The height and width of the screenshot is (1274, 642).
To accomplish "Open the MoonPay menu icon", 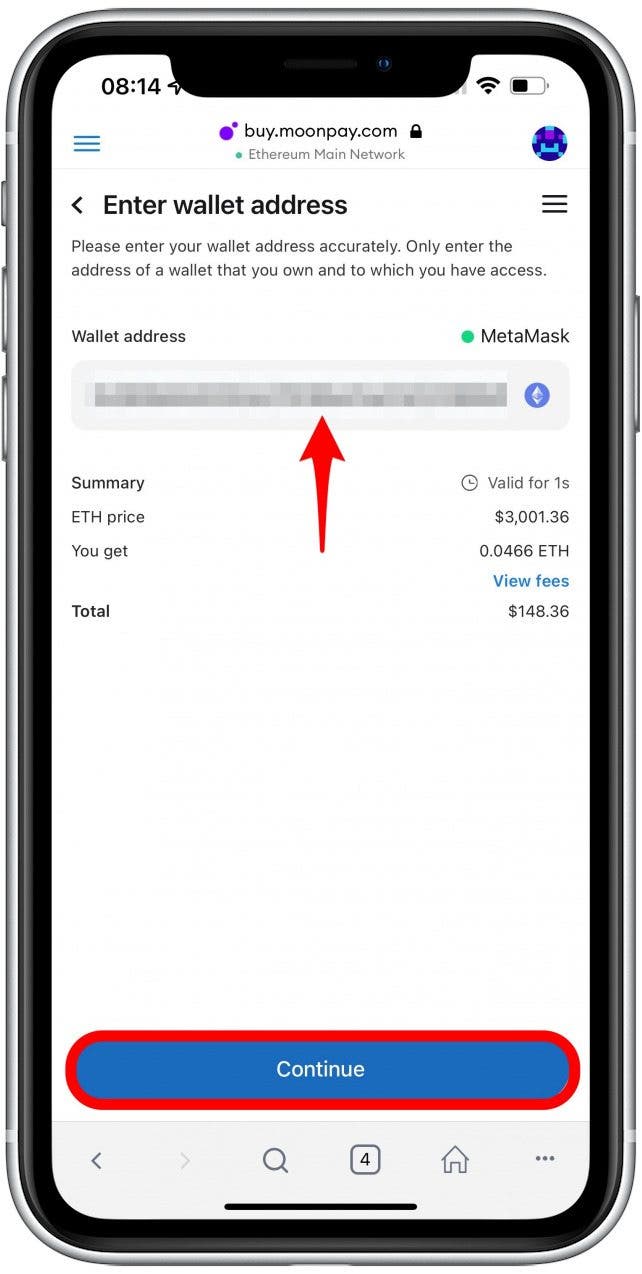I will pyautogui.click(x=554, y=205).
